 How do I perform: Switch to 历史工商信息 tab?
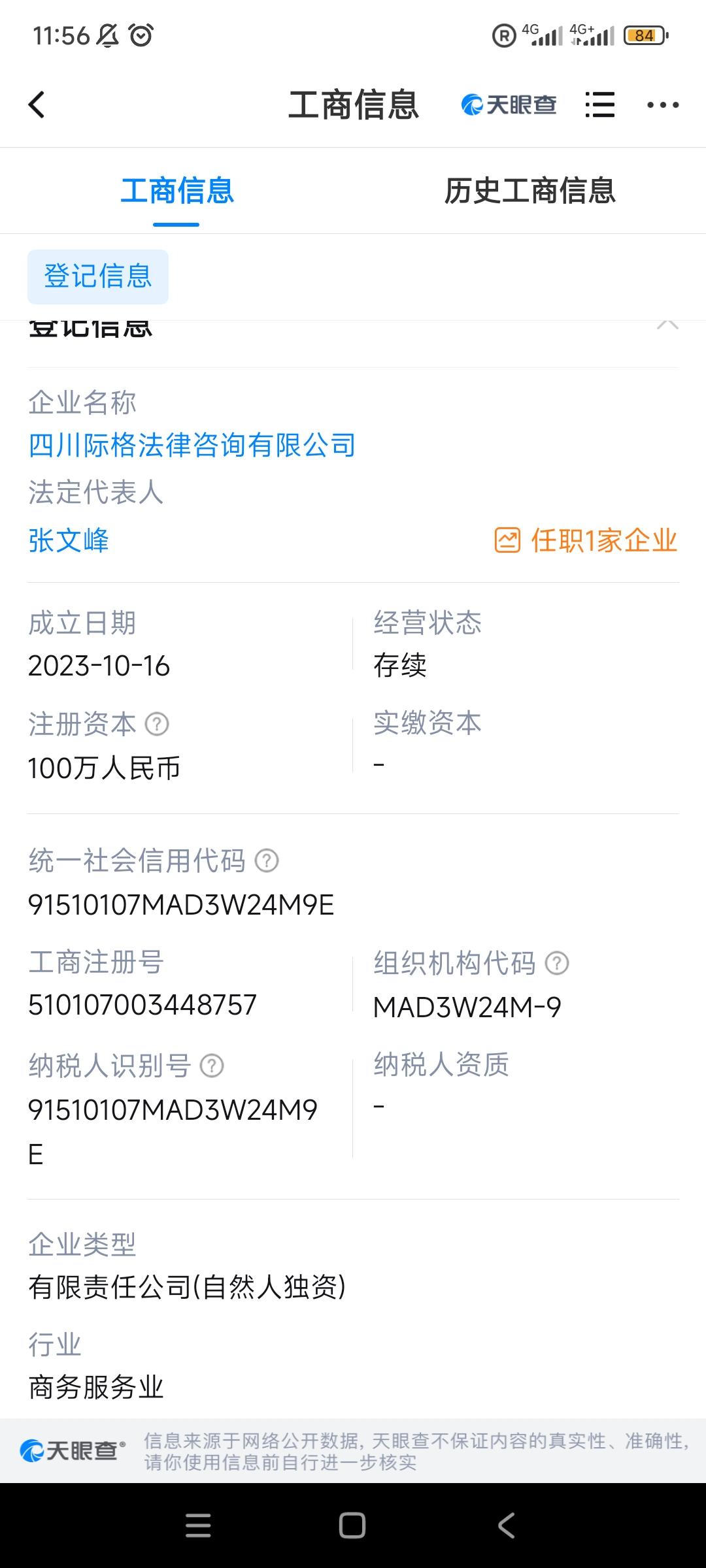click(x=529, y=191)
